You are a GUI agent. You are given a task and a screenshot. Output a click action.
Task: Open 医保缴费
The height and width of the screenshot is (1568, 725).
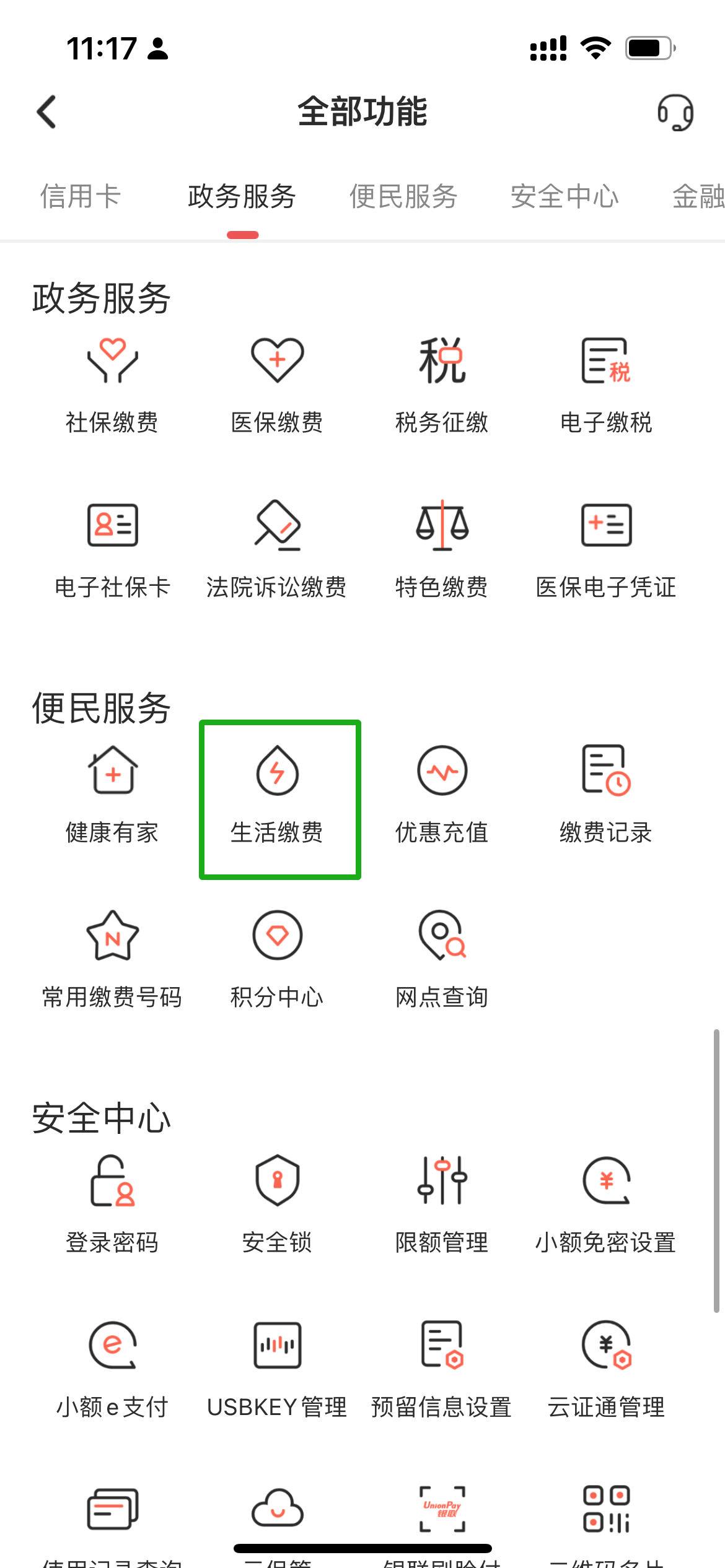[x=277, y=385]
